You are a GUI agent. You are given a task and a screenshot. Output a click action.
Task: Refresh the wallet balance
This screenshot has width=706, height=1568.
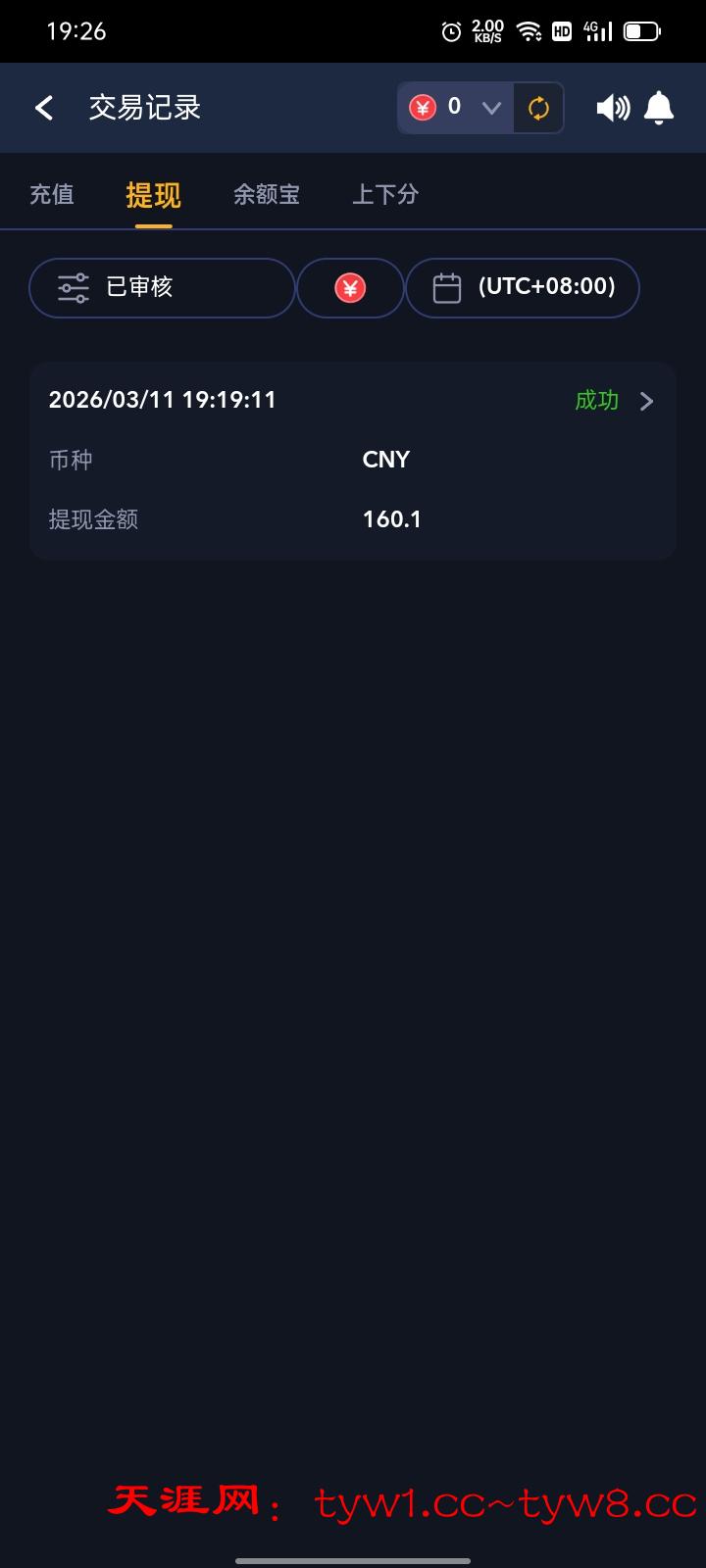[x=538, y=108]
